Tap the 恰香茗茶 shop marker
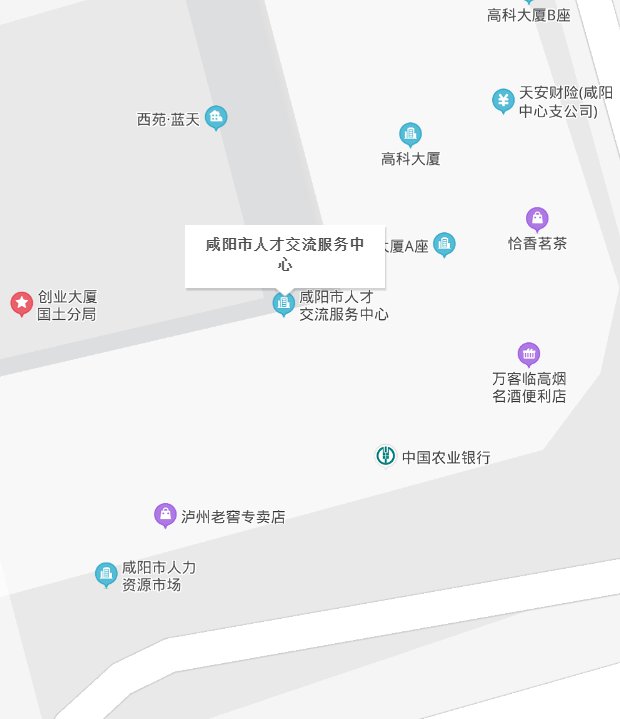The image size is (620, 719). (537, 219)
